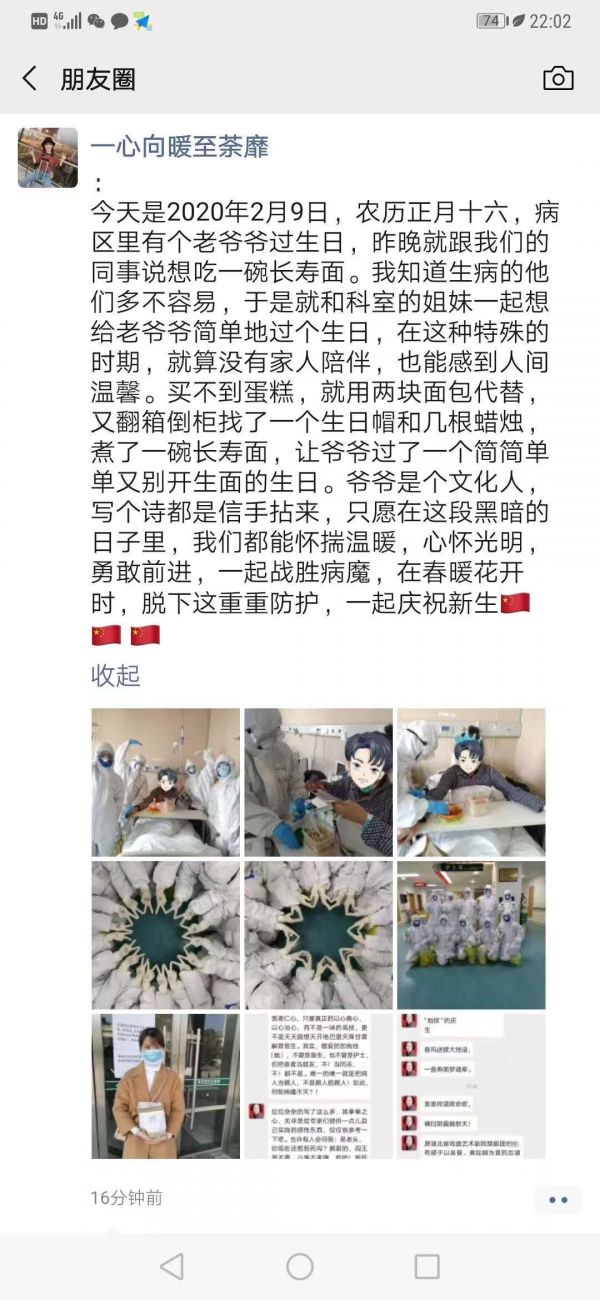Open fifth photo of hands forming star
The height and width of the screenshot is (1300, 600).
(x=318, y=935)
